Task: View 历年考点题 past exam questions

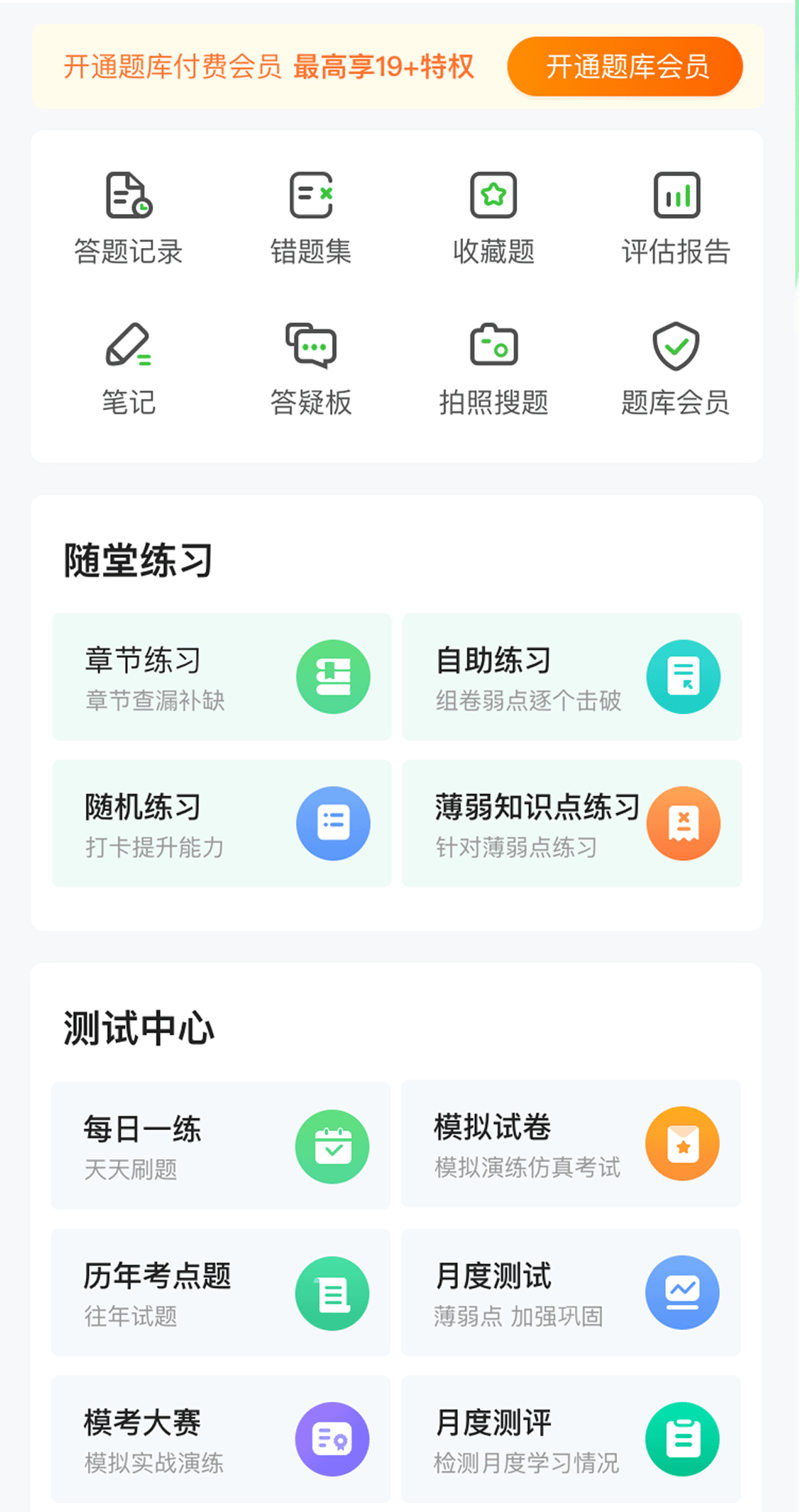Action: [220, 1292]
